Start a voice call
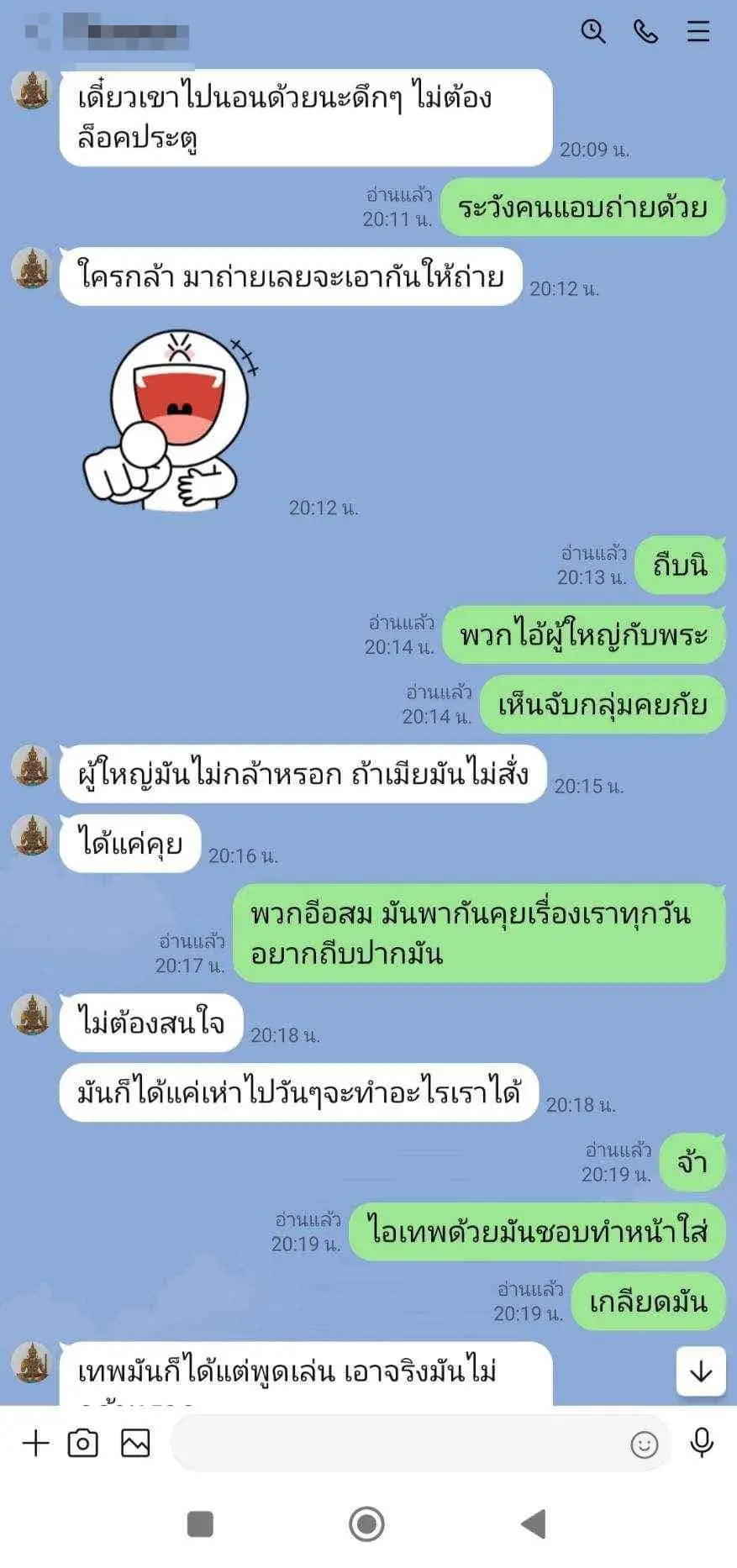This screenshot has width=737, height=1568. pos(645,32)
